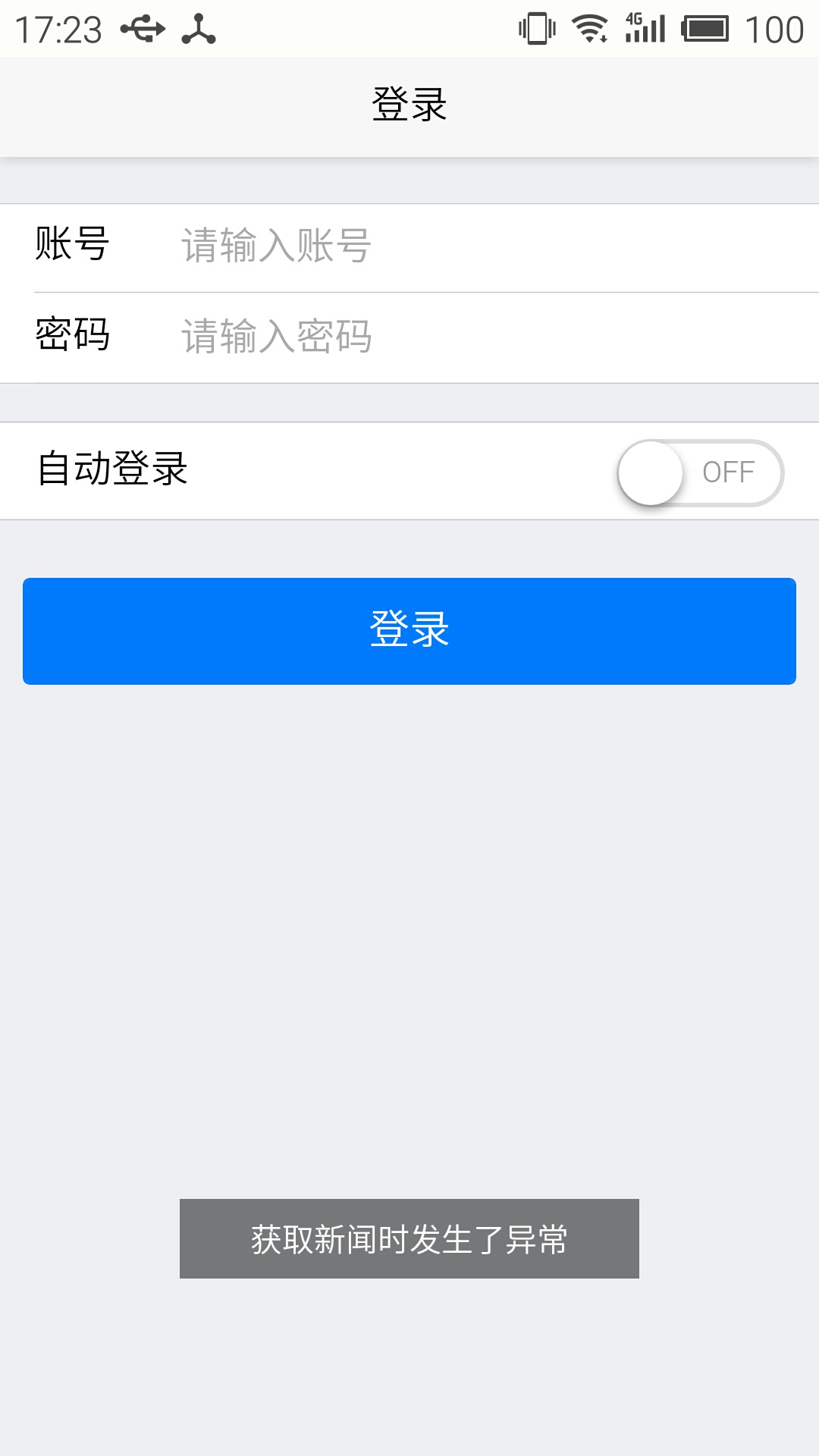The height and width of the screenshot is (1456, 819).
Task: Select the 密码 password input field
Action: 485,337
